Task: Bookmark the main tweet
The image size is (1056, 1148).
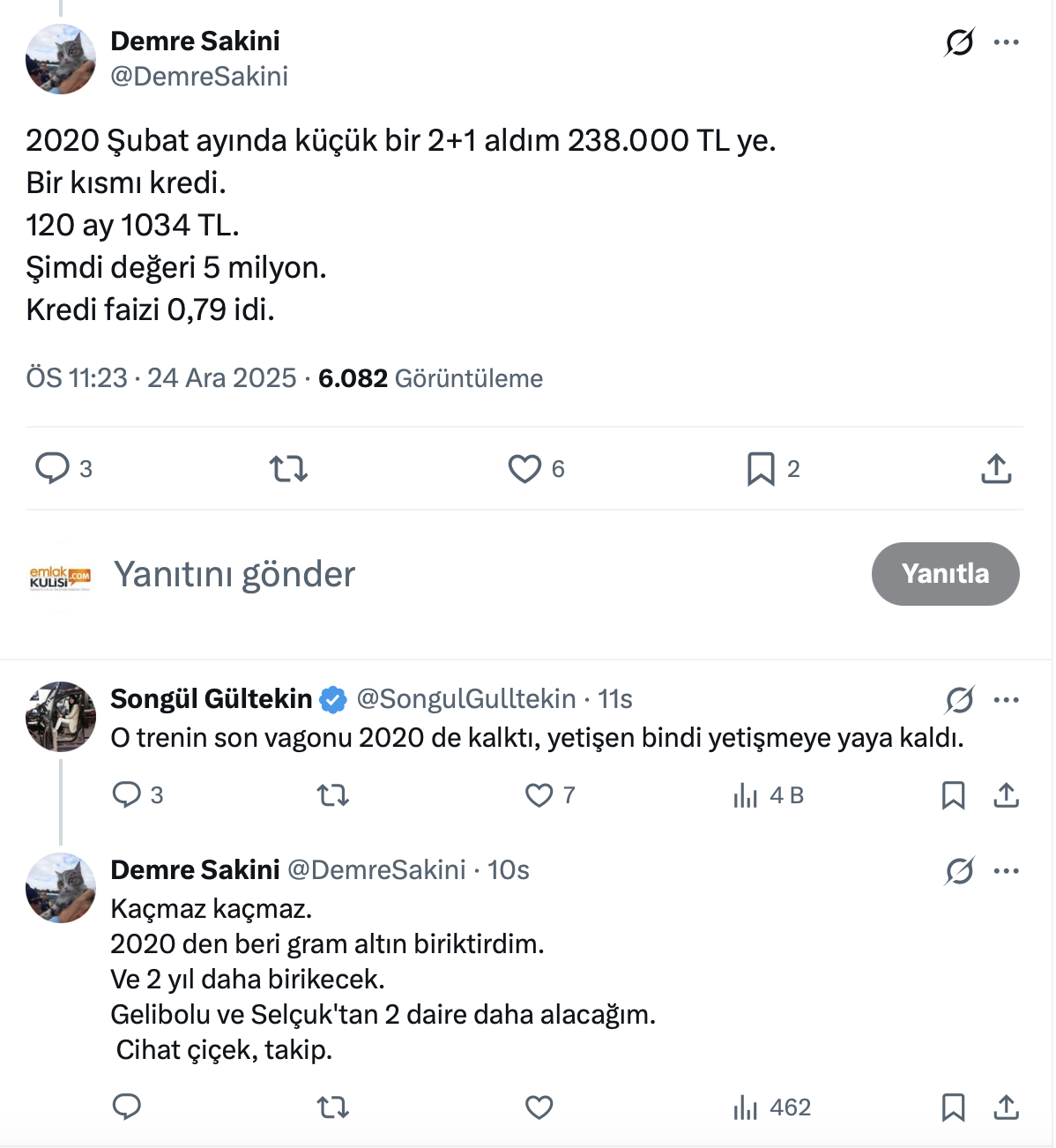Action: (x=761, y=468)
